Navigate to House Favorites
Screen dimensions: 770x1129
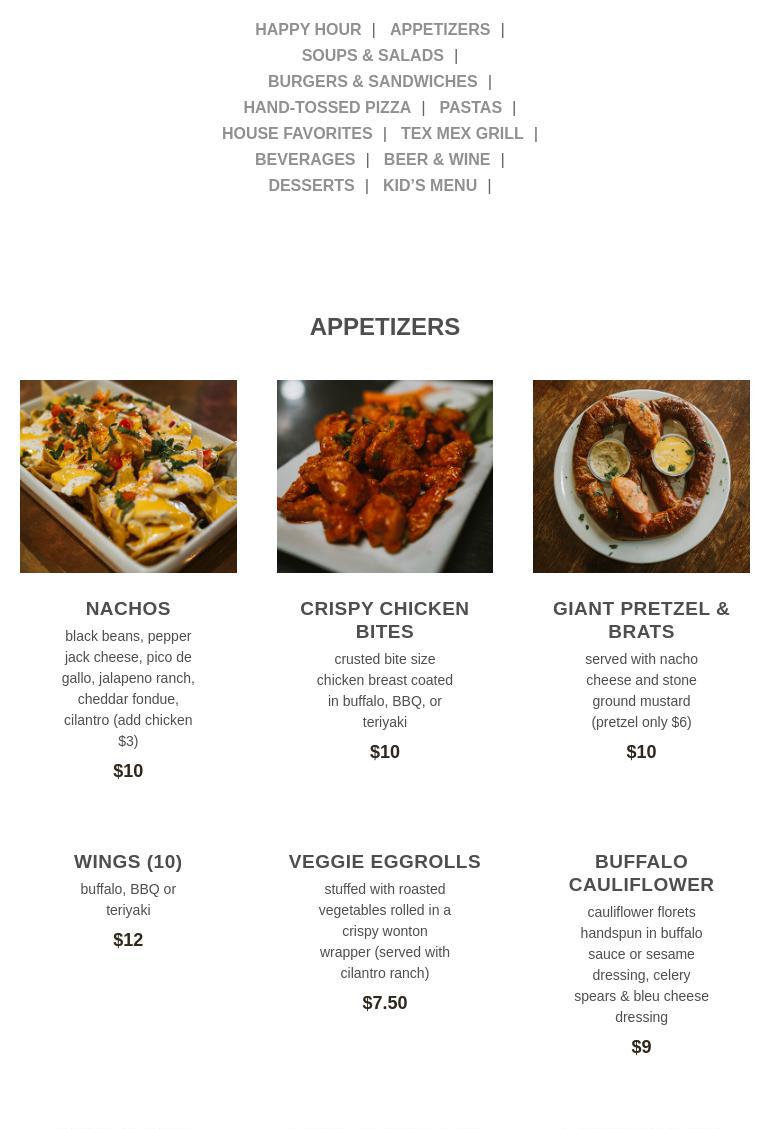coord(297,134)
